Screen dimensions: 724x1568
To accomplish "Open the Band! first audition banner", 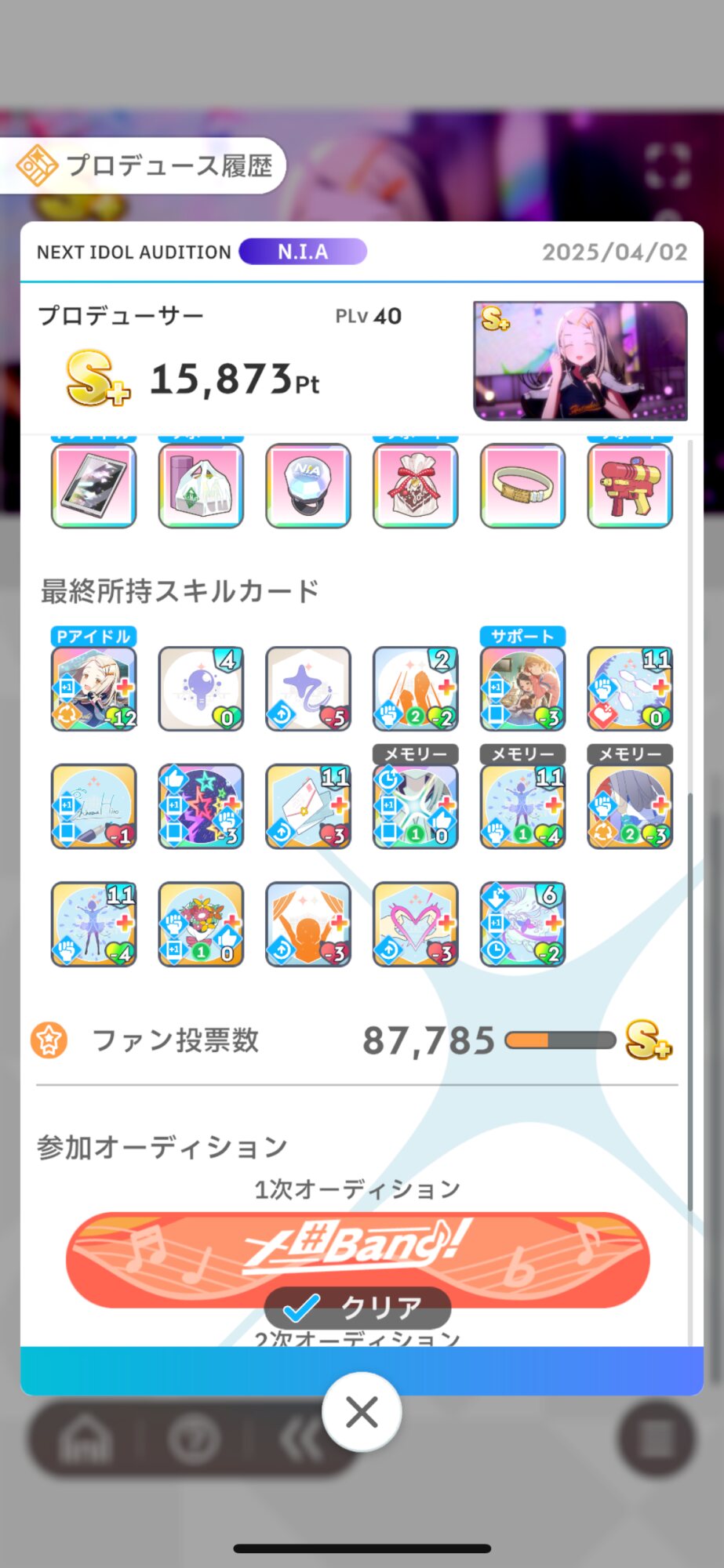I will click(x=358, y=1258).
